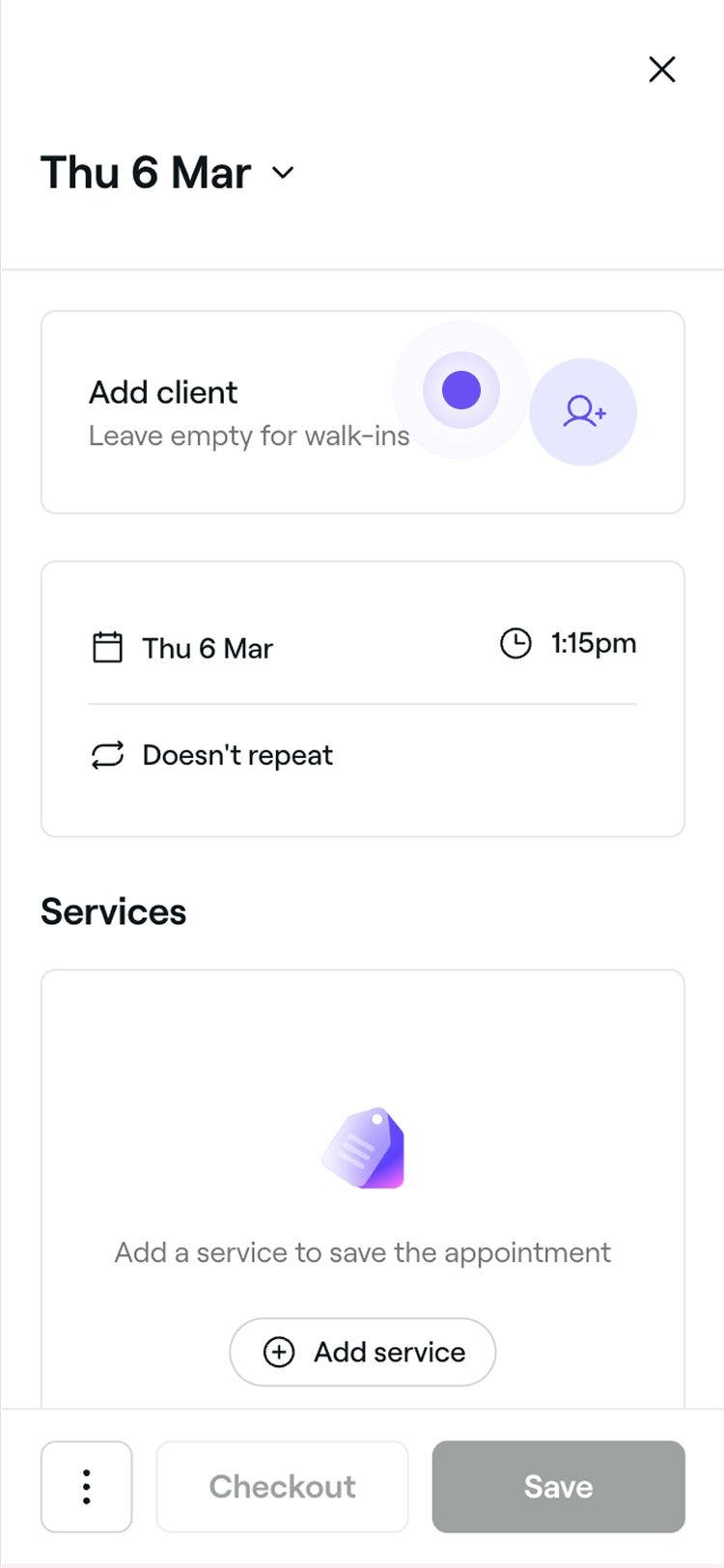
Task: Click the Services section heading
Action: pos(113,911)
